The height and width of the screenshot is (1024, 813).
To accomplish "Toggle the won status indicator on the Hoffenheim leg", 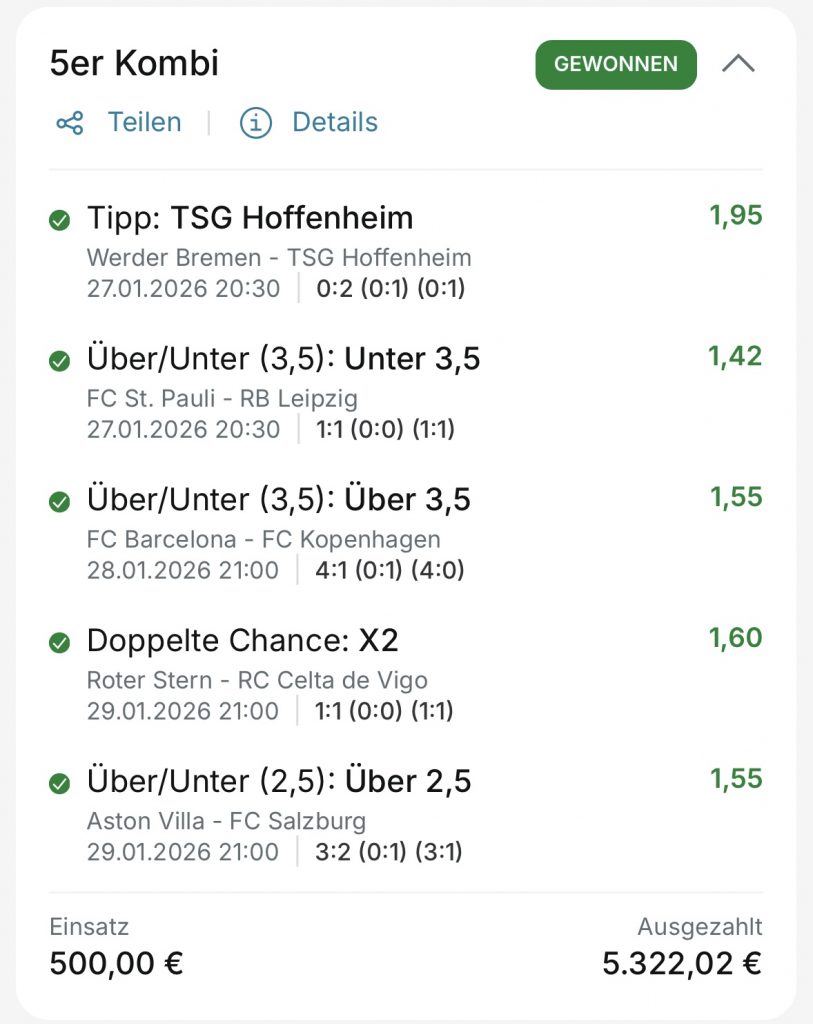I will [60, 218].
